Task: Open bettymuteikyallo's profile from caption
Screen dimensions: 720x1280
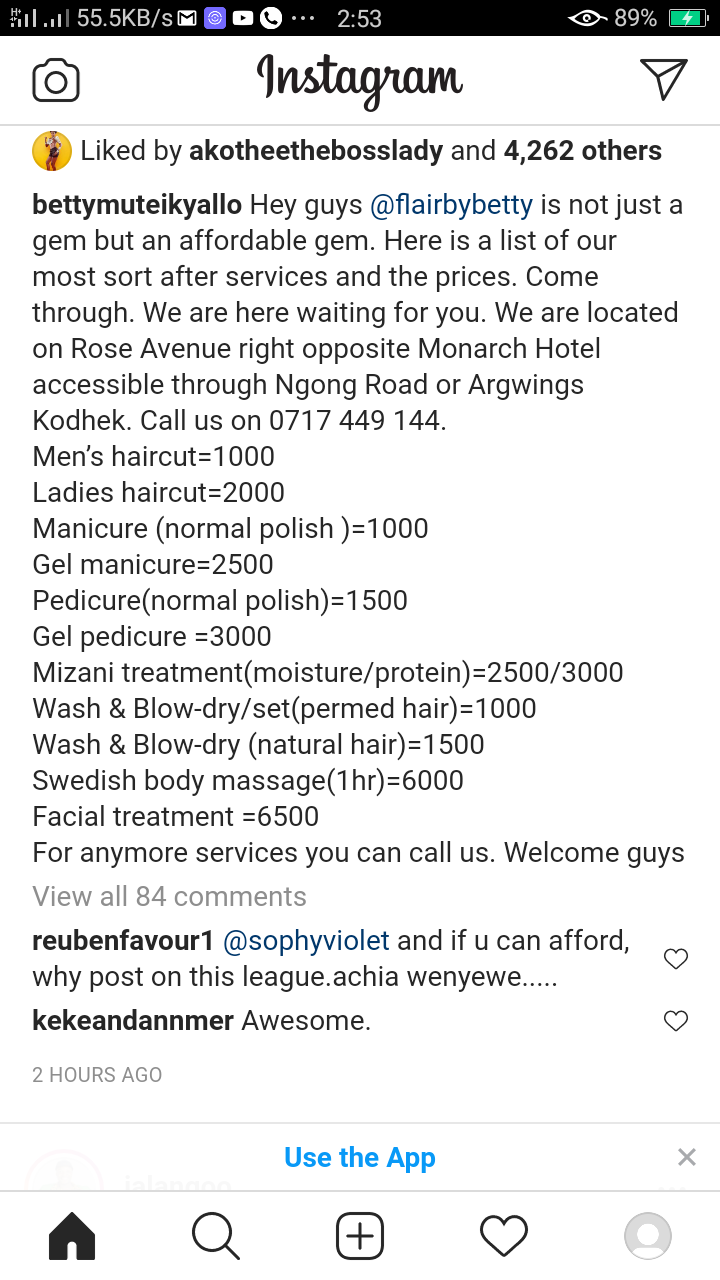Action: (x=137, y=205)
